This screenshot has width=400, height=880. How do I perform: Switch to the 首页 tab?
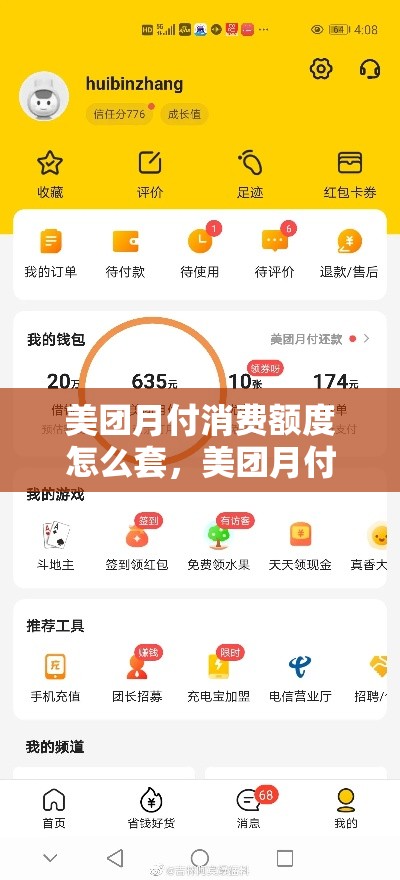click(x=54, y=808)
